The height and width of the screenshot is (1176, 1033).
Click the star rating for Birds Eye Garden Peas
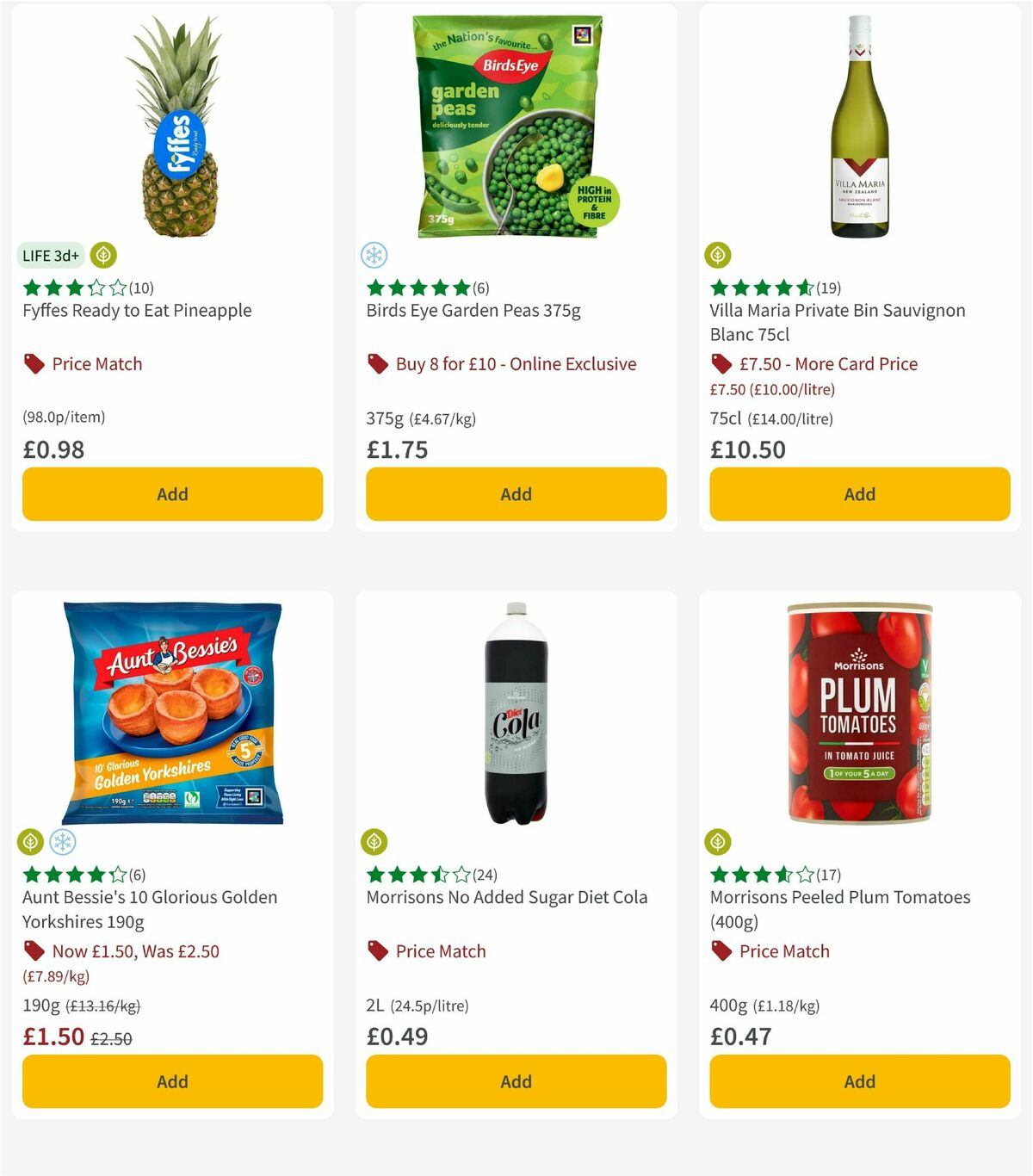(416, 288)
